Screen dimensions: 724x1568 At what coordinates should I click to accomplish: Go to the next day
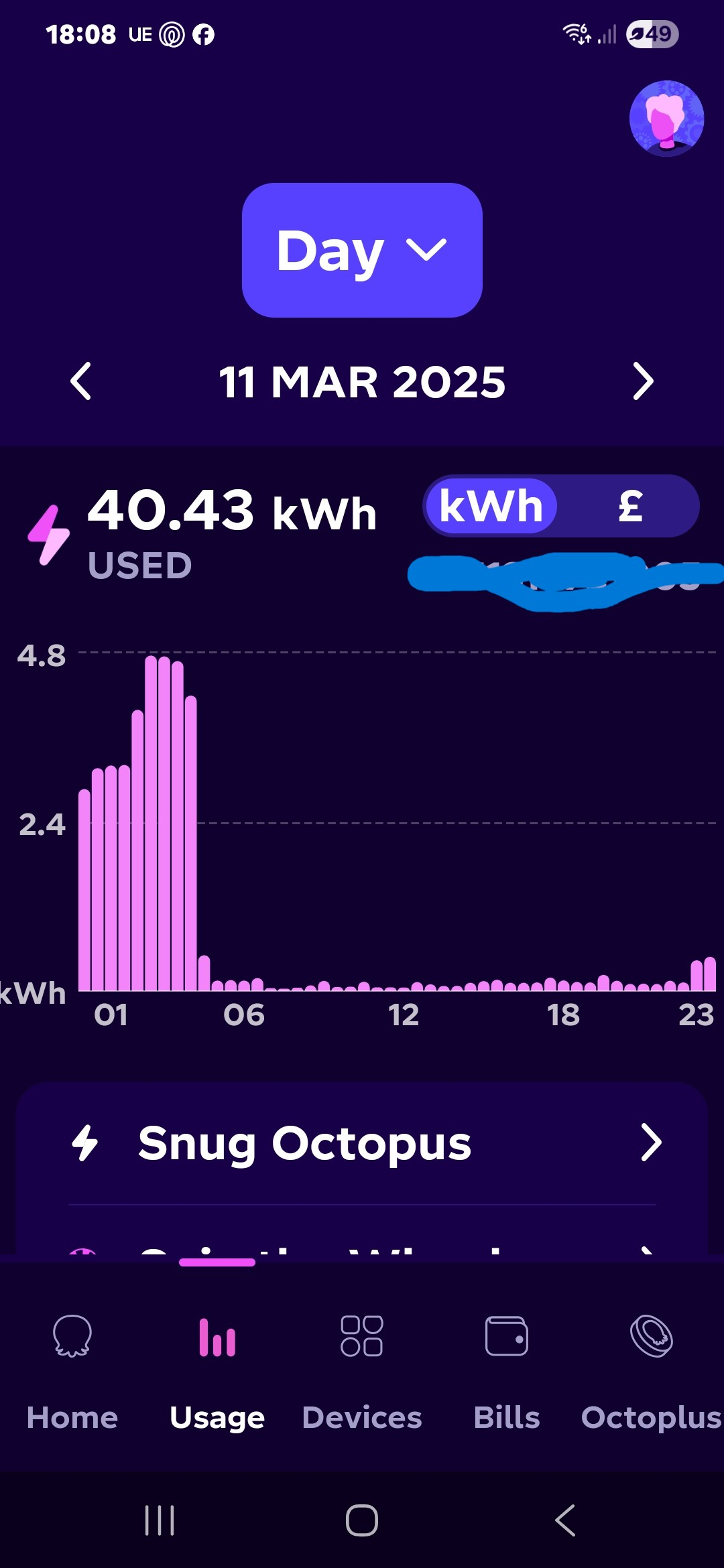643,382
